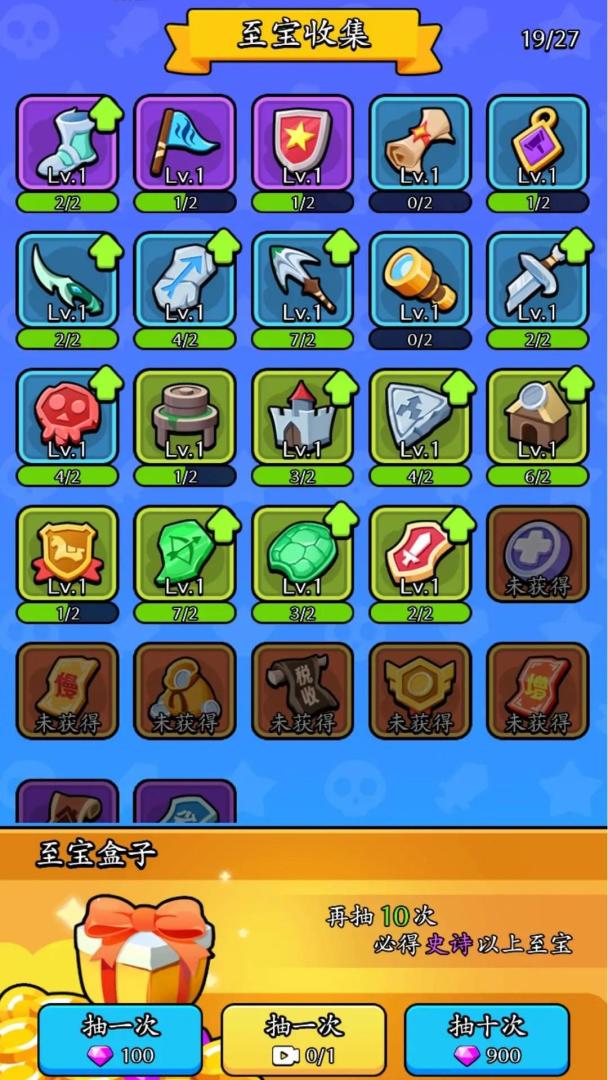Screen dimensions: 608x1080
Task: Select the spyglass telescope treasure
Action: 420,280
